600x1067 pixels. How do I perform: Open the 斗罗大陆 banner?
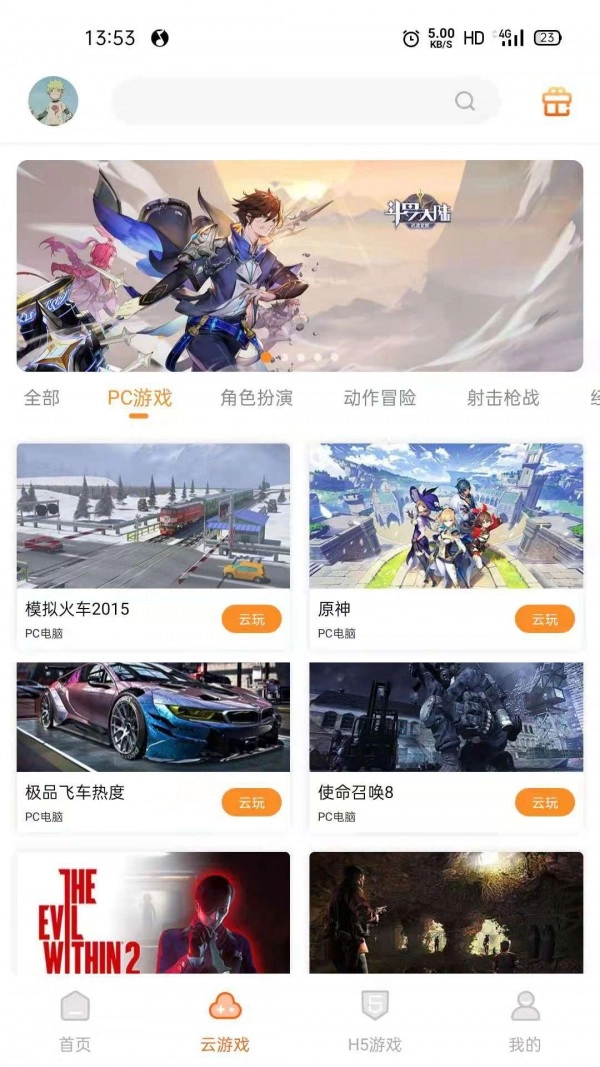300,265
